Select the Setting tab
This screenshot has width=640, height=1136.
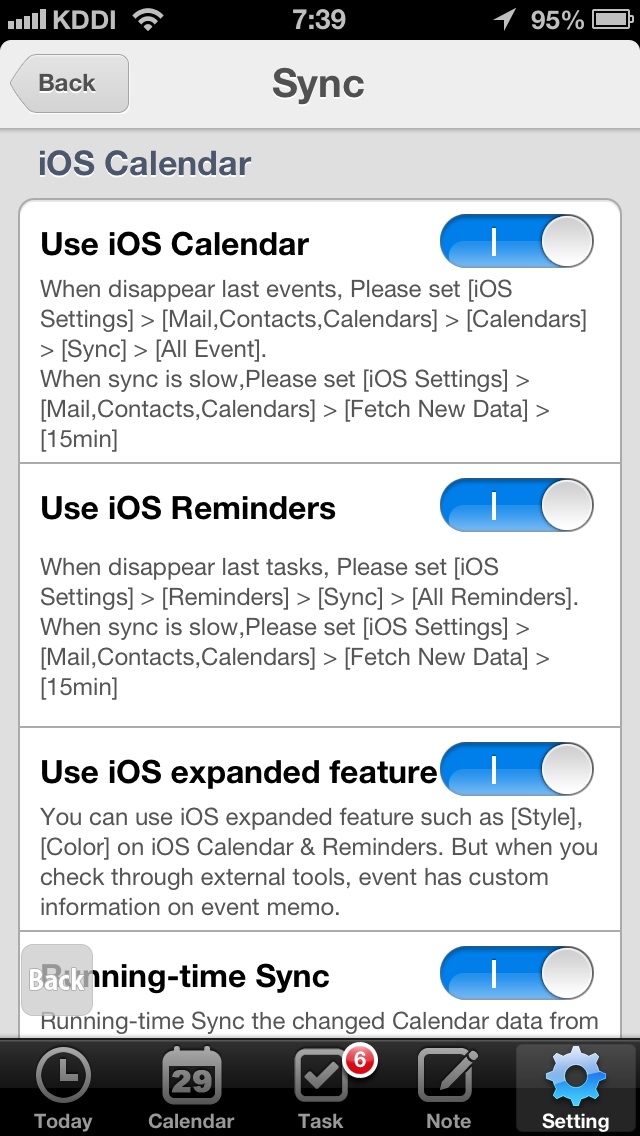click(x=575, y=1088)
